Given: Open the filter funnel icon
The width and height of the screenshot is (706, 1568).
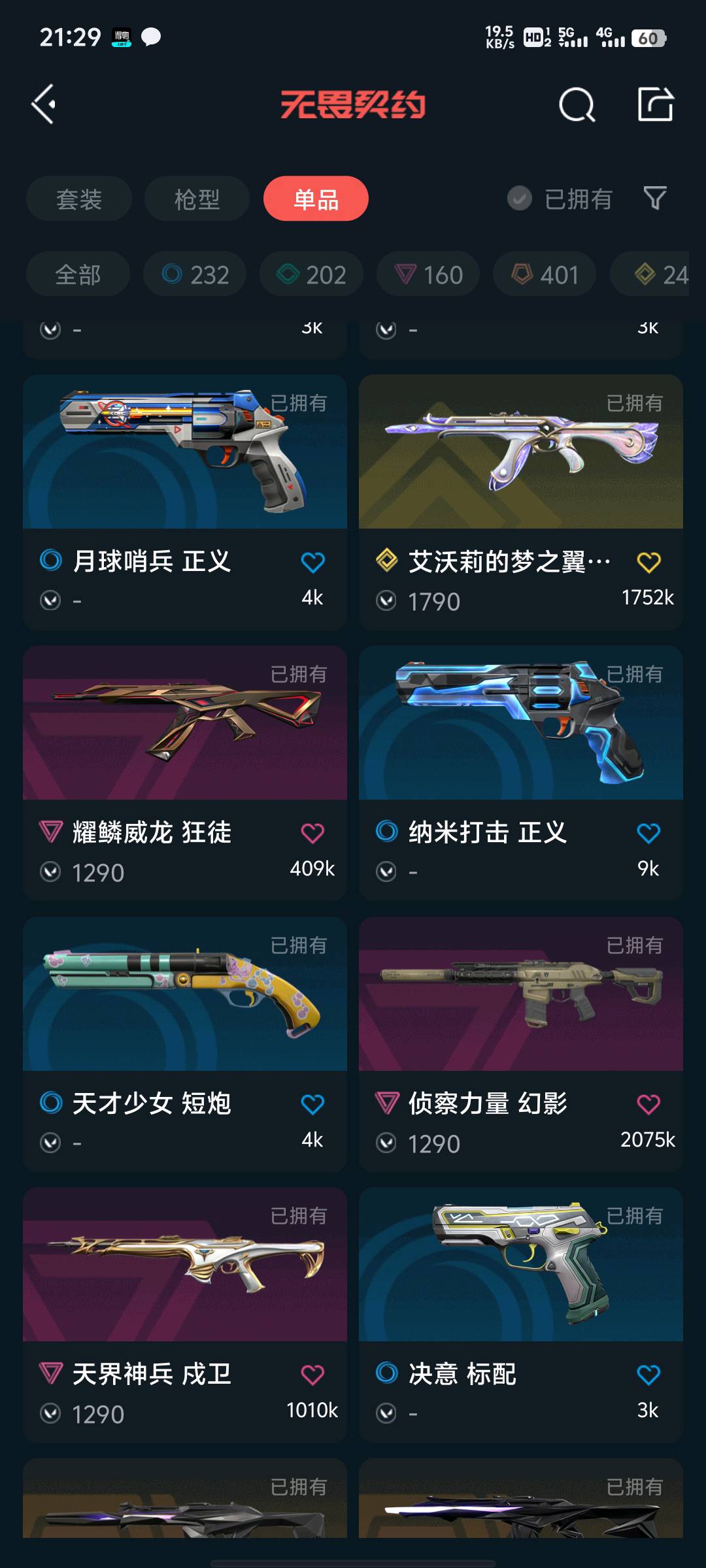Looking at the screenshot, I should [x=654, y=198].
